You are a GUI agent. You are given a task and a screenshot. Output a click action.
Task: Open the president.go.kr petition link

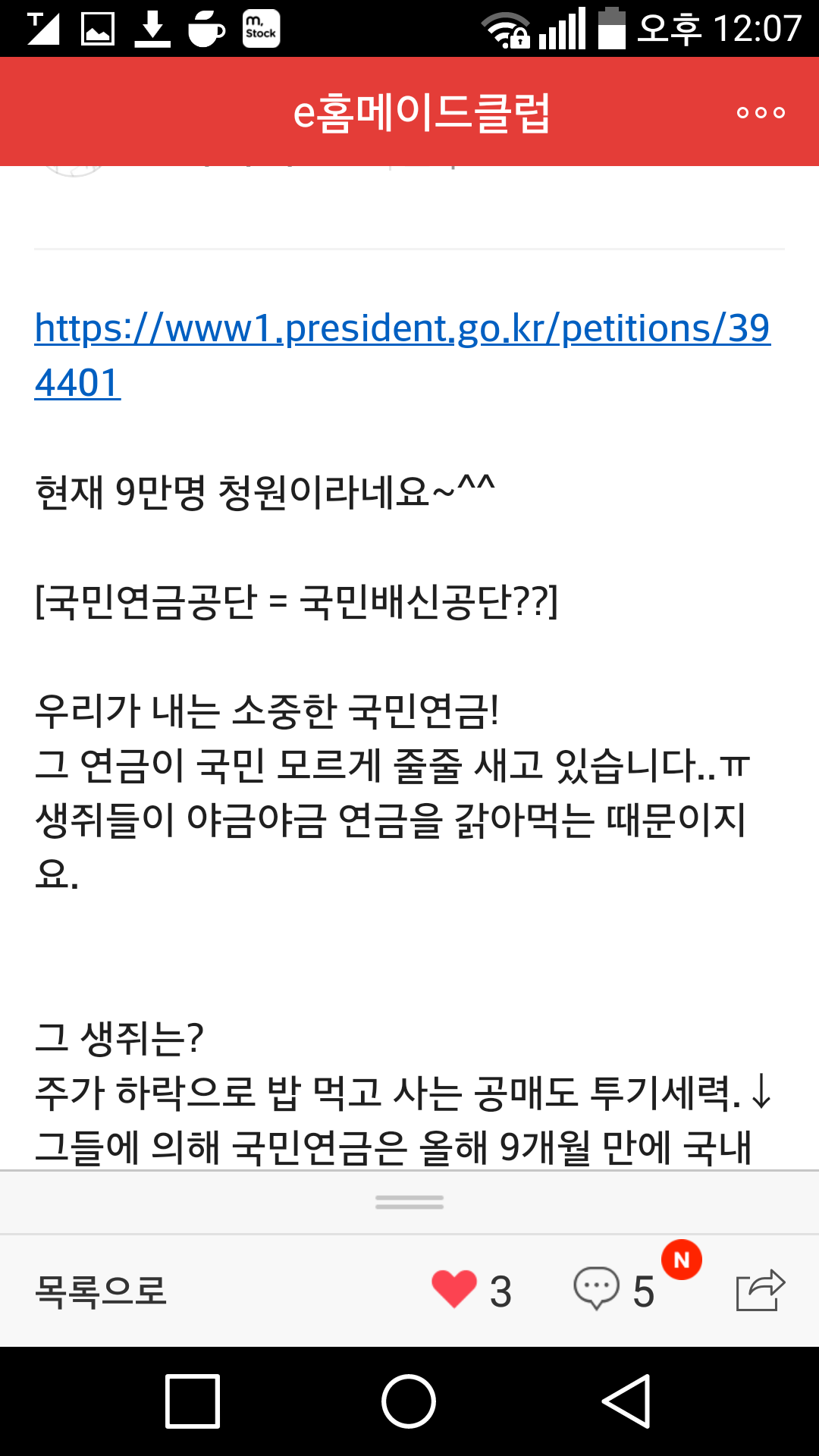(403, 355)
